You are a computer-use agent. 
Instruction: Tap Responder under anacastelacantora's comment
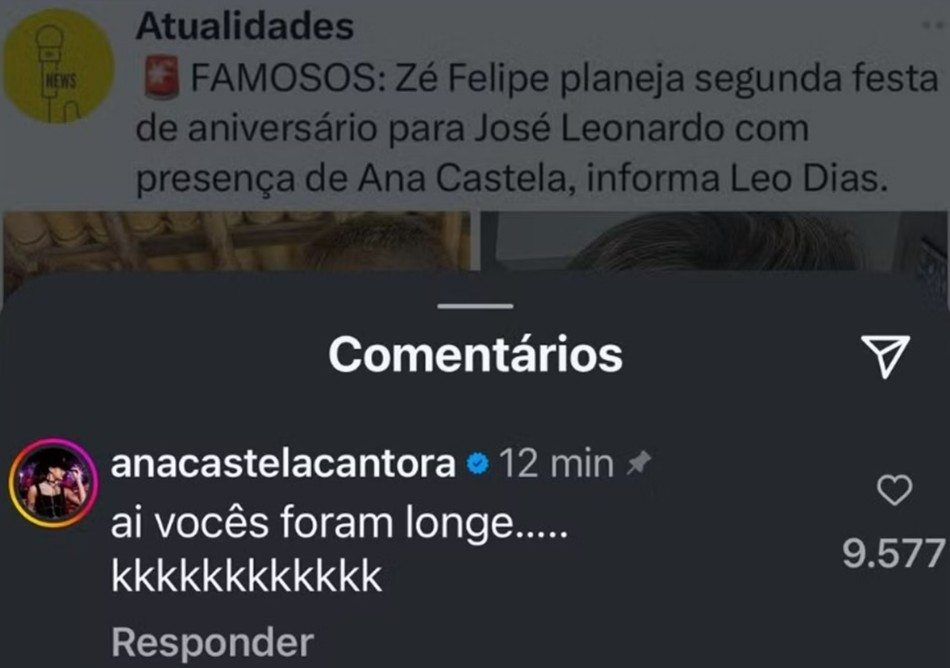click(212, 641)
